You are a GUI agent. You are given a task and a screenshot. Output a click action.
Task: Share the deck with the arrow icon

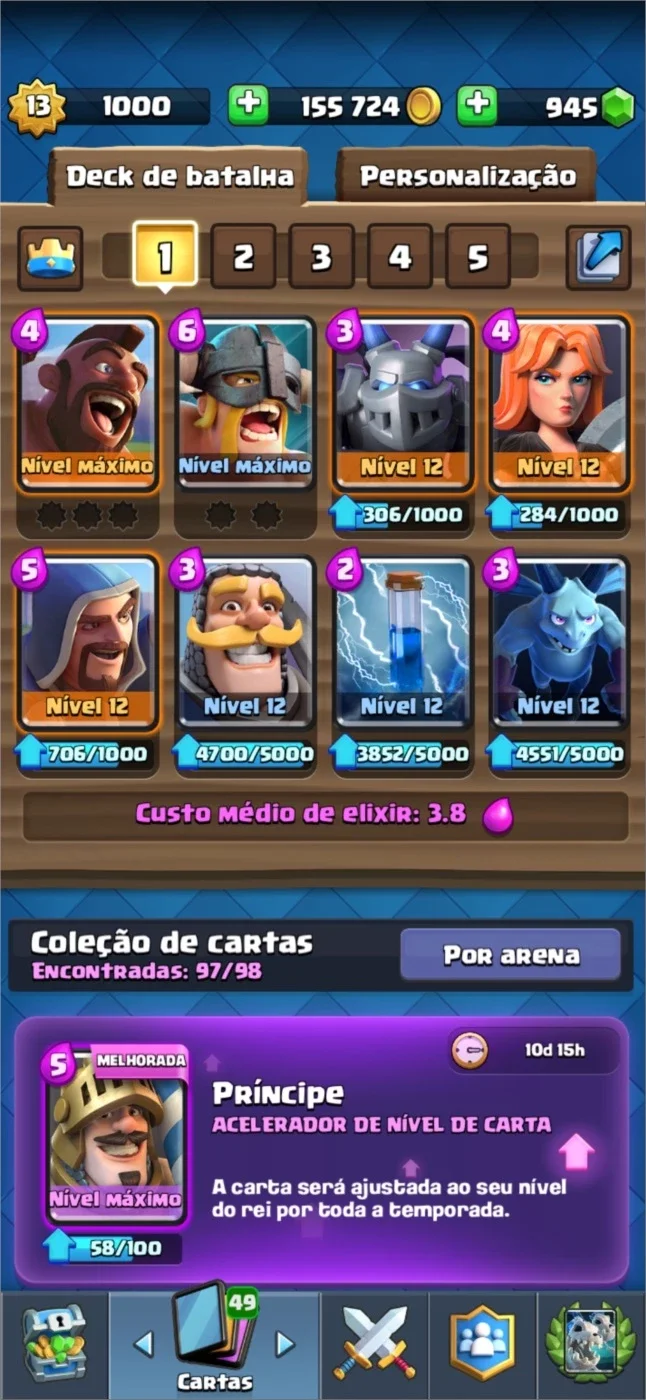coord(598,257)
